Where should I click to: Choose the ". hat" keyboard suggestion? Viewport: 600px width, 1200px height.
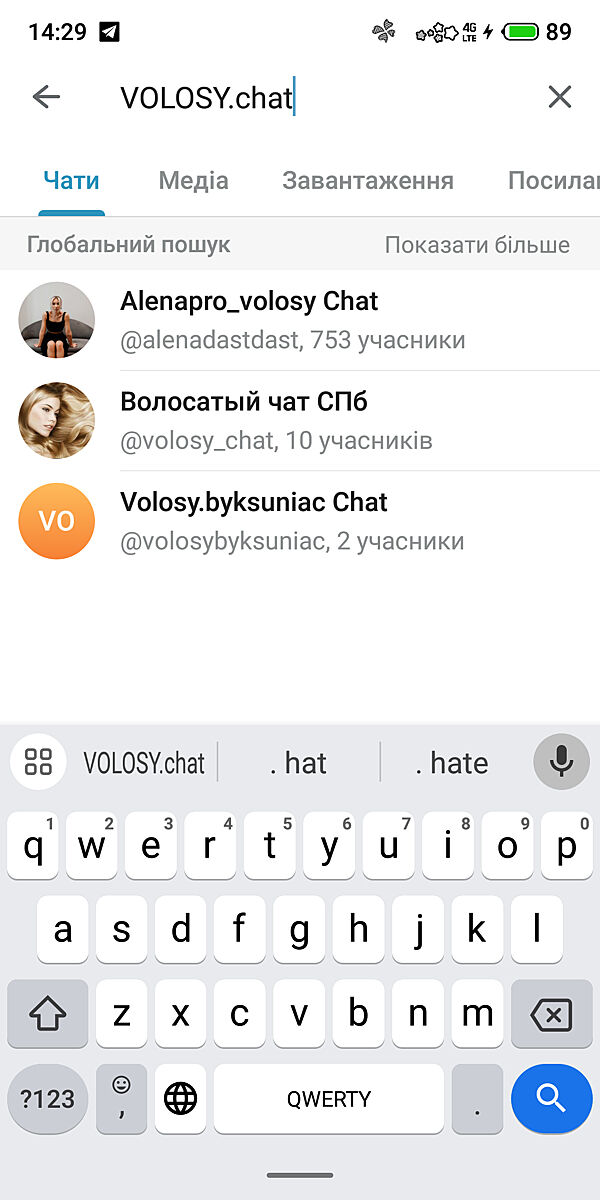tap(298, 763)
